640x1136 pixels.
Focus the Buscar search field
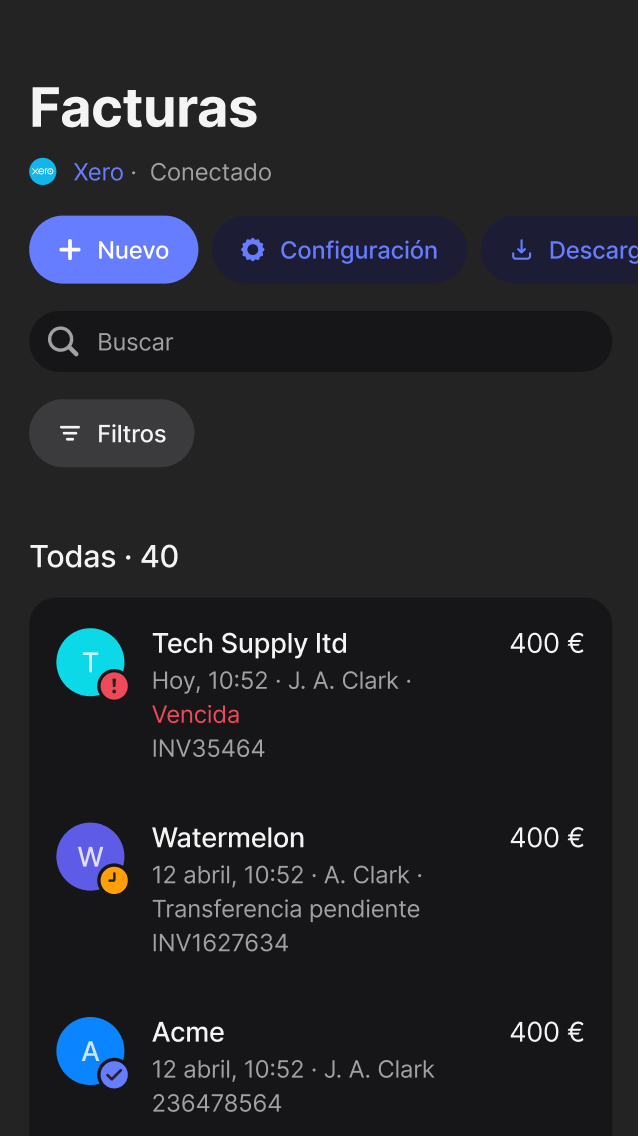tap(320, 342)
